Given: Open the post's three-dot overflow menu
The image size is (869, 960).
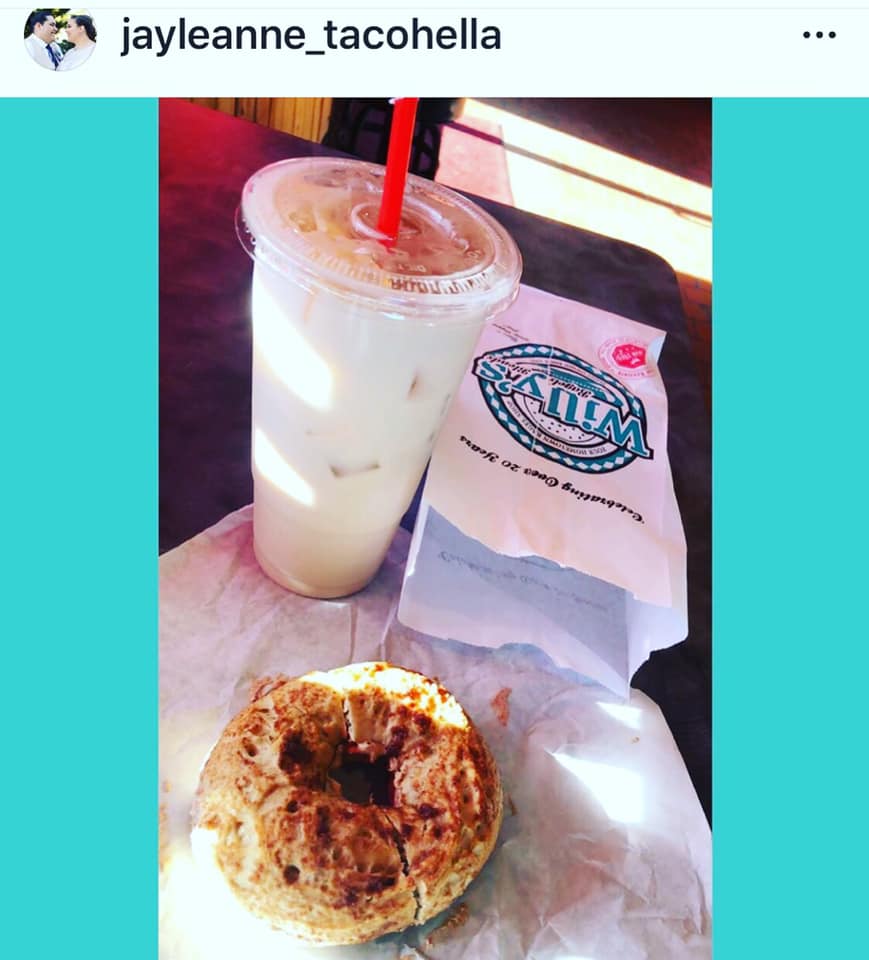Looking at the screenshot, I should [x=819, y=36].
